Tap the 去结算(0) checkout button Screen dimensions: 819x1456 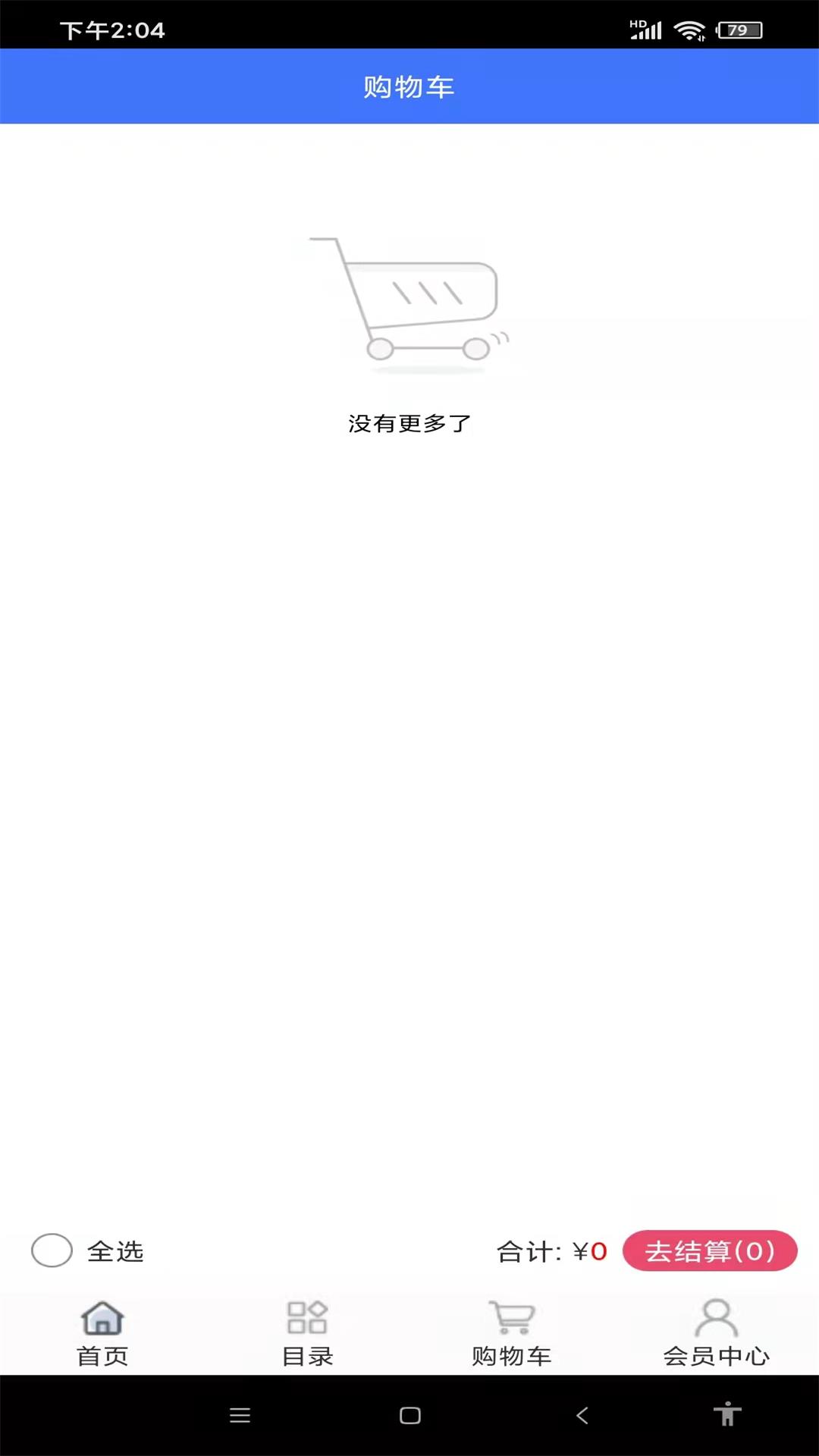click(709, 1250)
